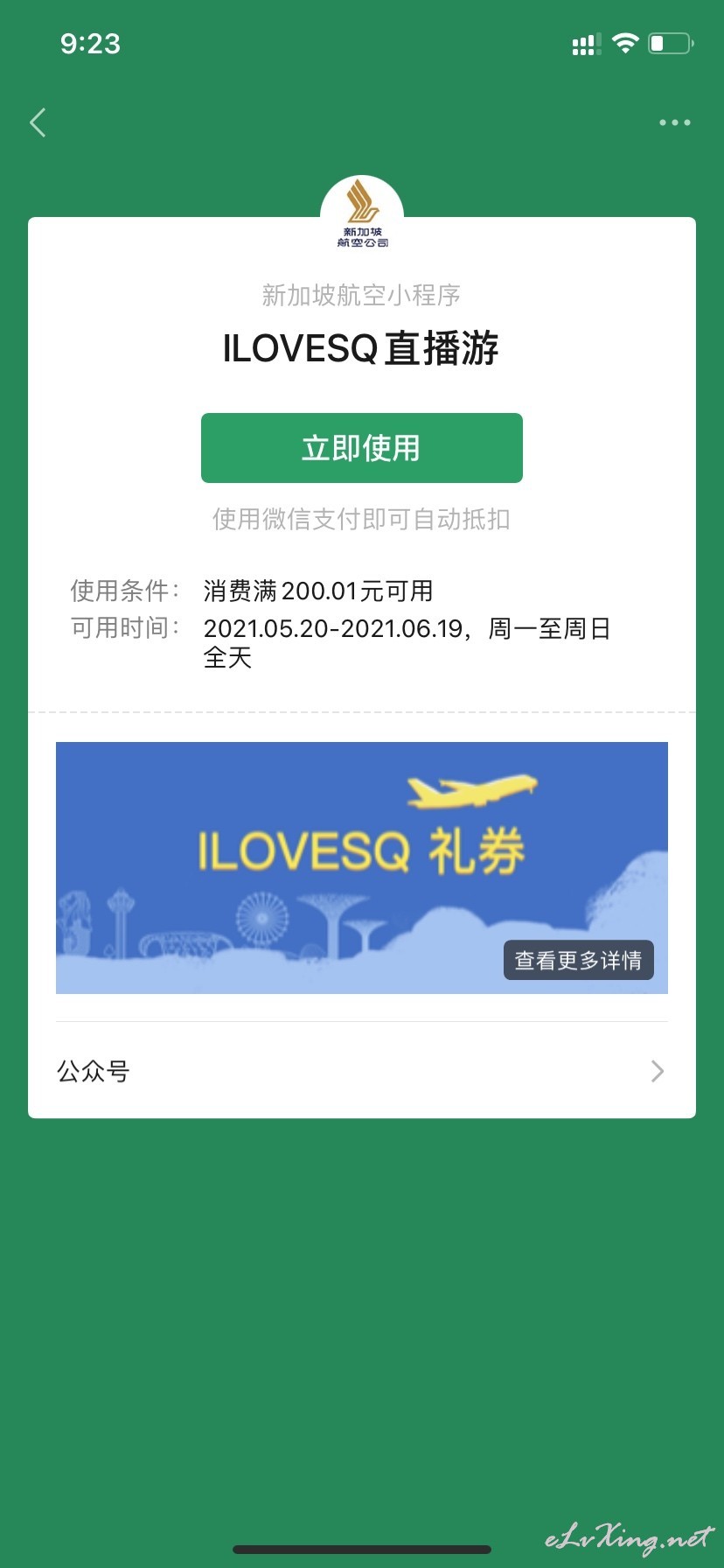This screenshot has width=724, height=1568.
Task: Open the three-dot overflow menu
Action: click(674, 122)
